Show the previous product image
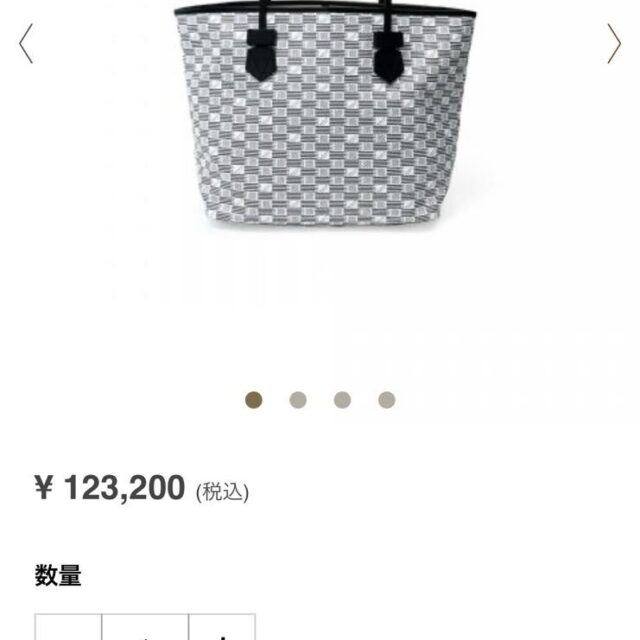Image resolution: width=640 pixels, height=640 pixels. (26, 44)
